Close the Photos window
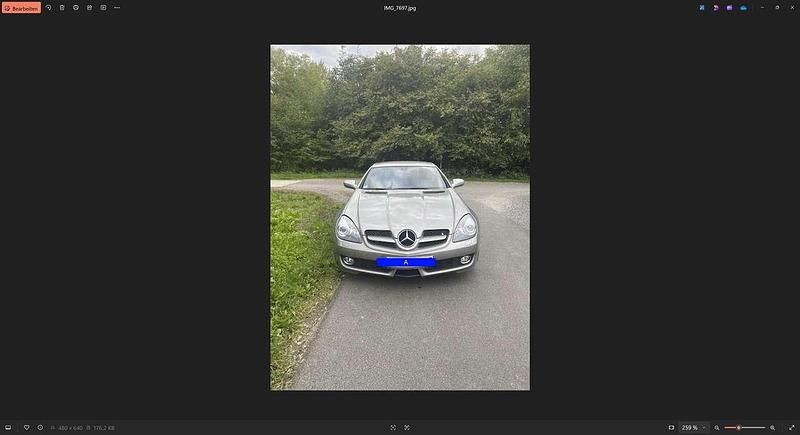 click(x=791, y=7)
